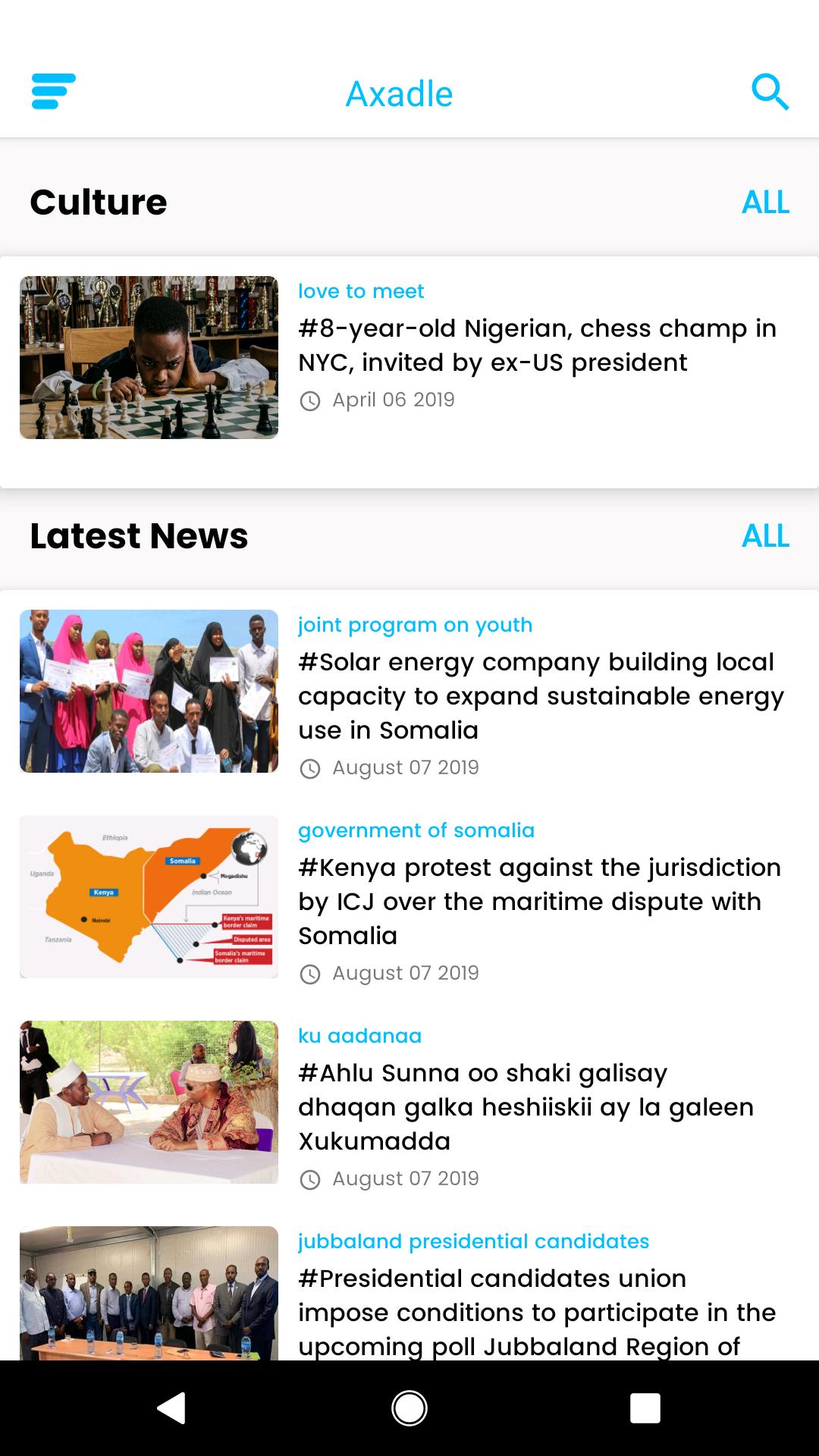Open the Nigerian chess champ article

(x=537, y=345)
